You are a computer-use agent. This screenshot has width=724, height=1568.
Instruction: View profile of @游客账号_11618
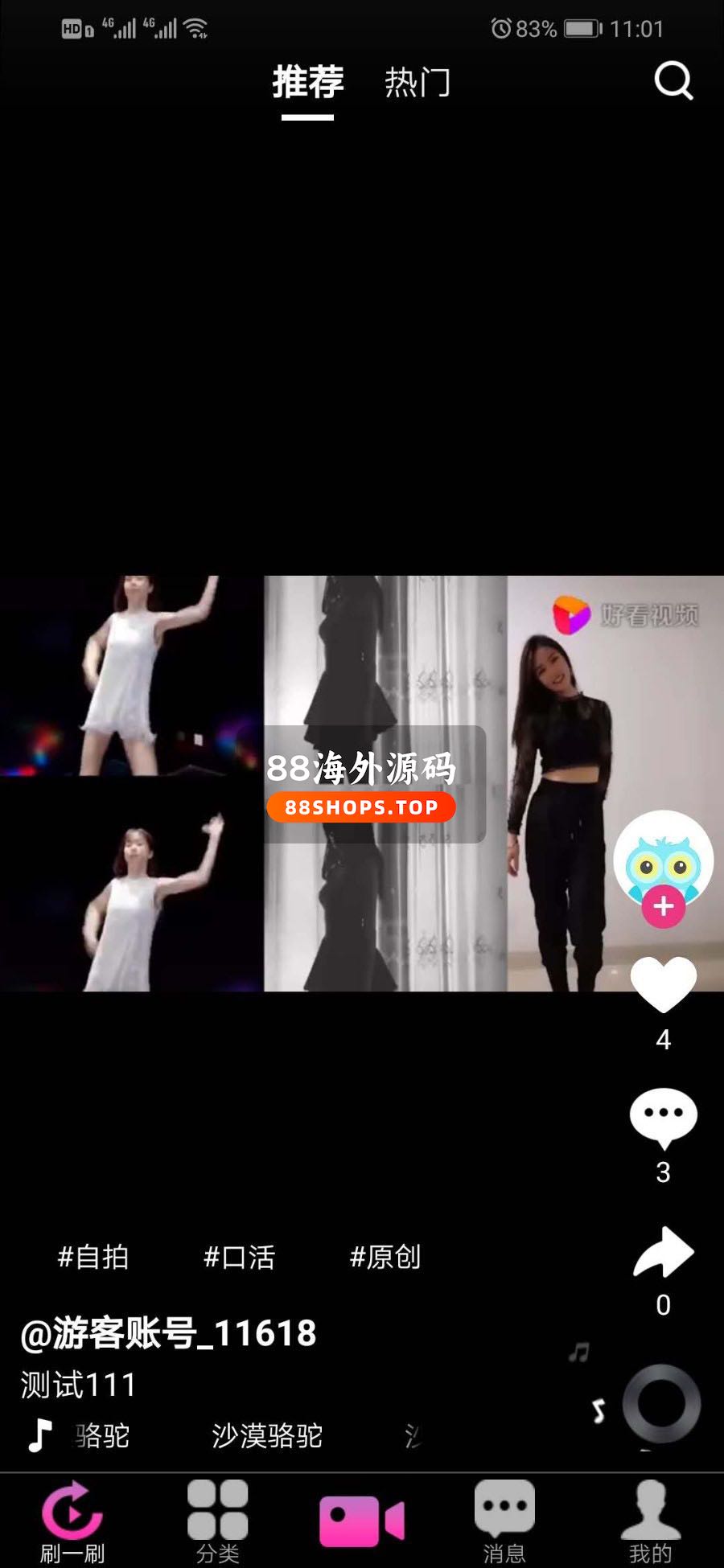168,1333
